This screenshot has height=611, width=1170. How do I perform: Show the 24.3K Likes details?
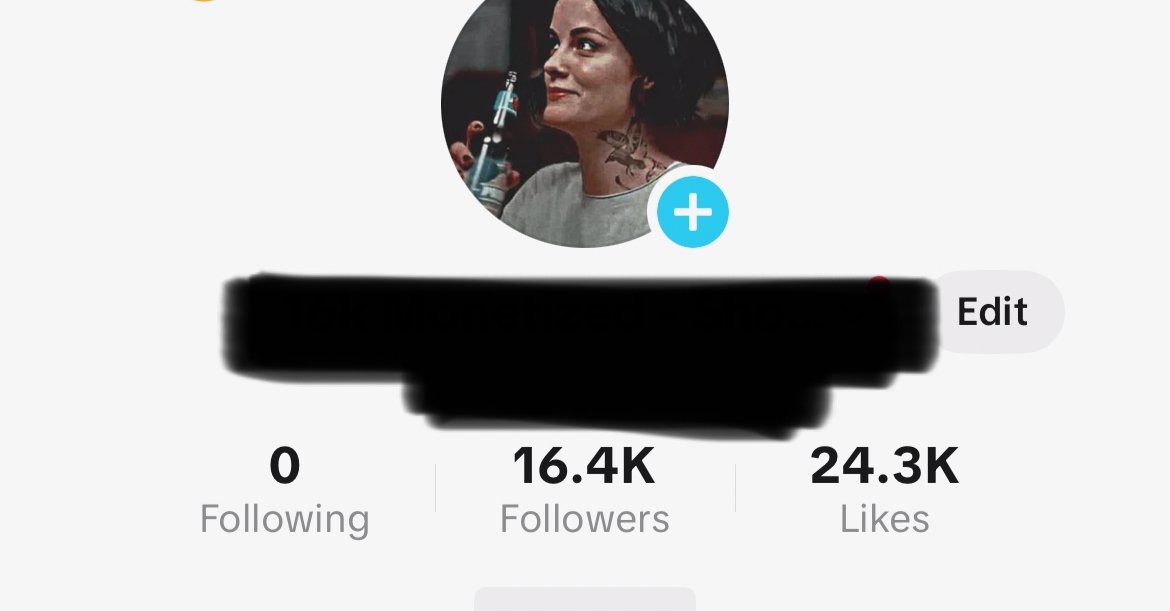(885, 492)
